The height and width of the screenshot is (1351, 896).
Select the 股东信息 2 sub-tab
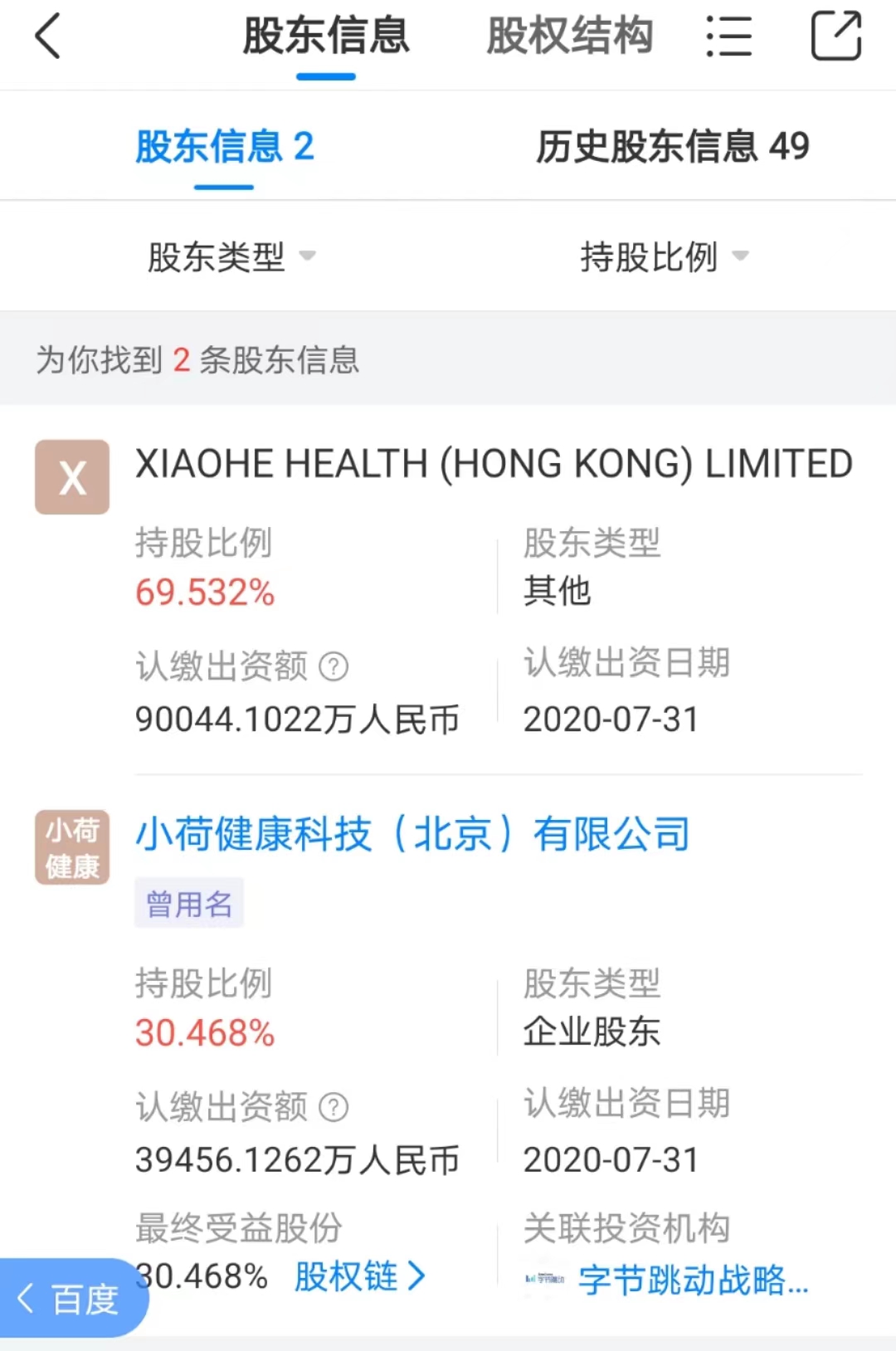point(224,148)
